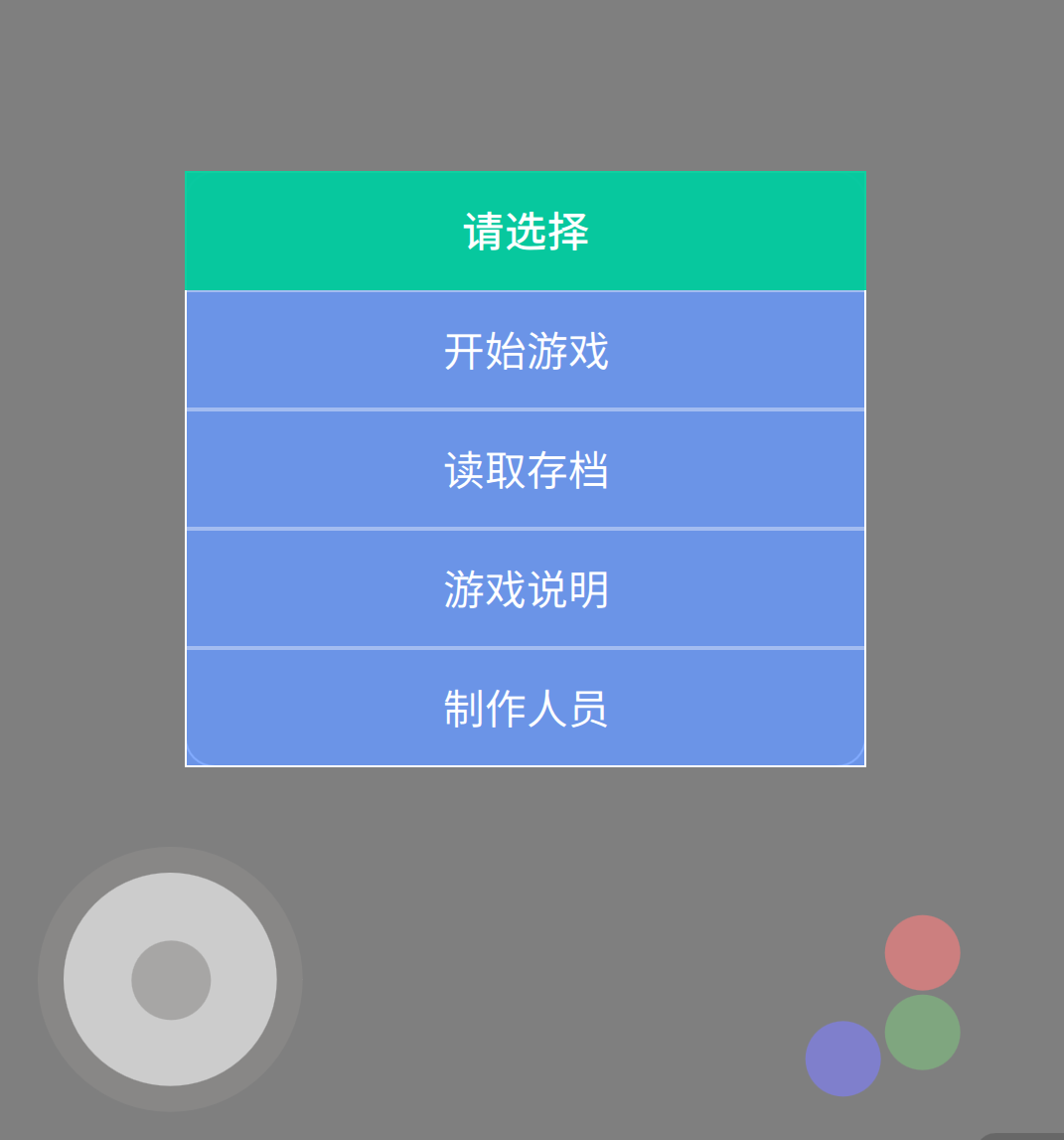
Task: Click the green circle below the red button
Action: tap(922, 1031)
